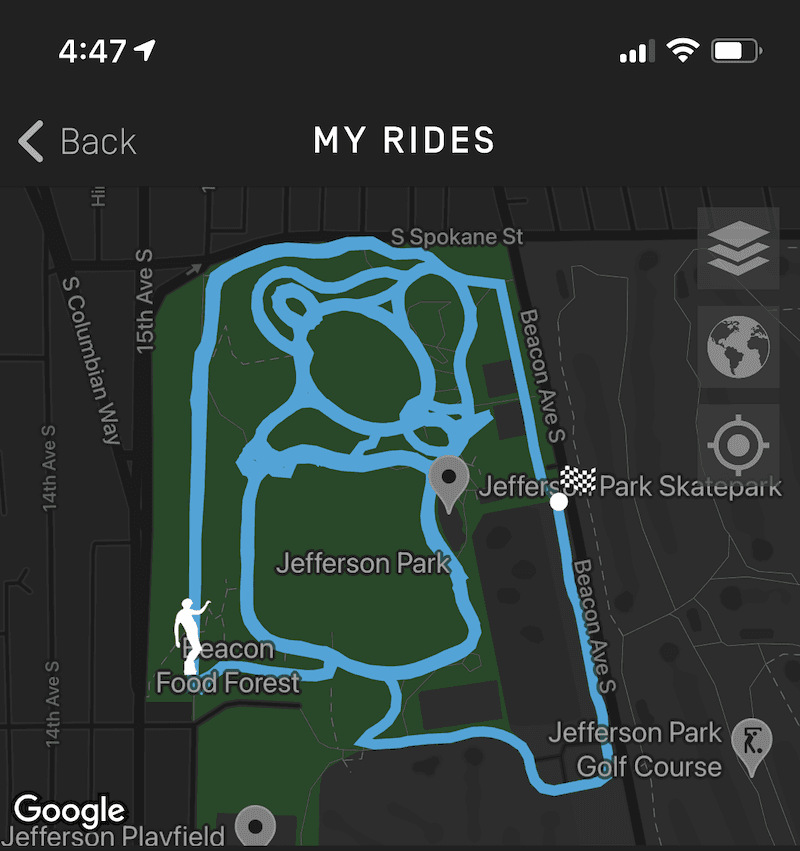Select the Jefferson Playfield pin

click(x=255, y=826)
